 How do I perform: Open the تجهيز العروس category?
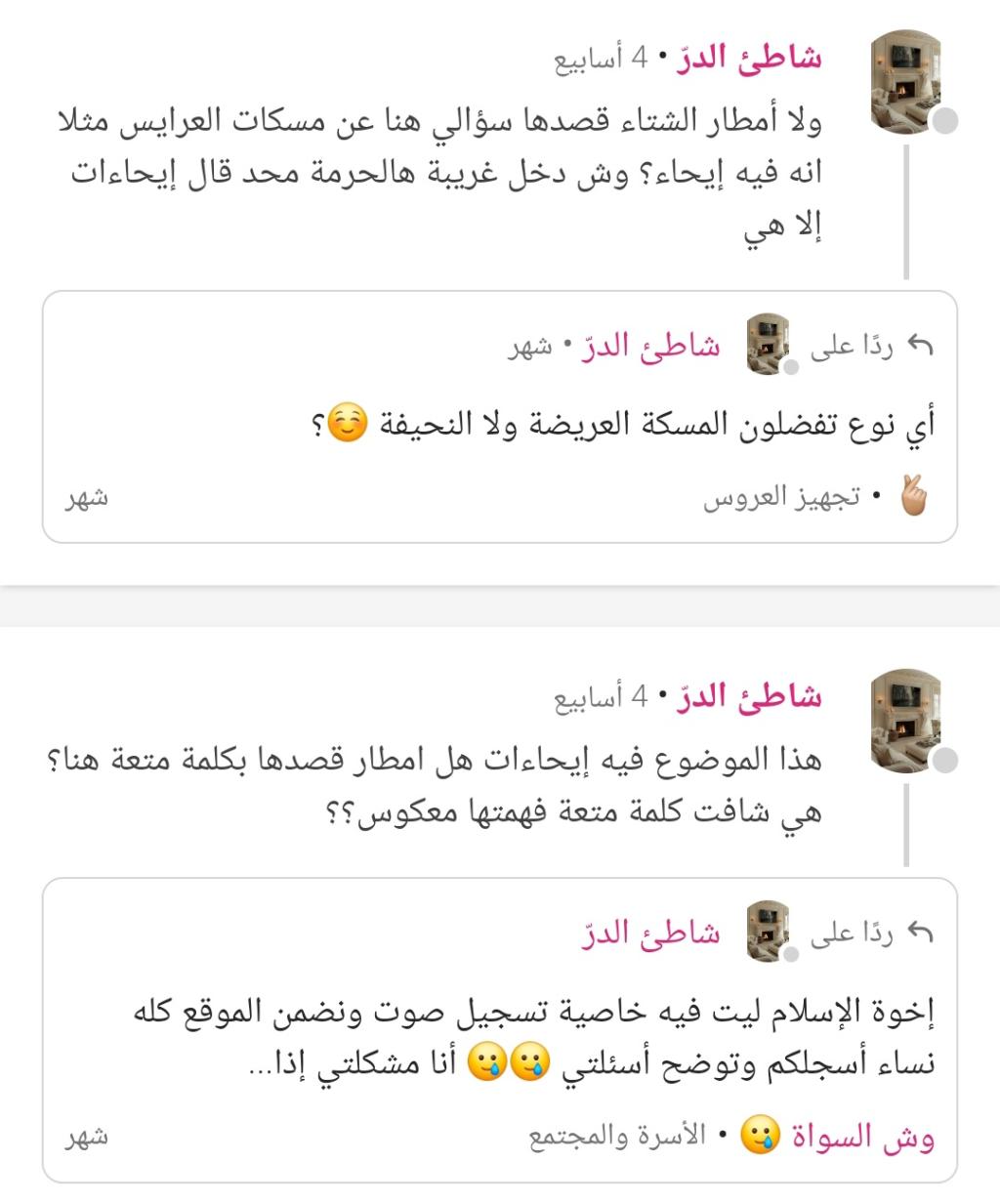pyautogui.click(x=782, y=498)
